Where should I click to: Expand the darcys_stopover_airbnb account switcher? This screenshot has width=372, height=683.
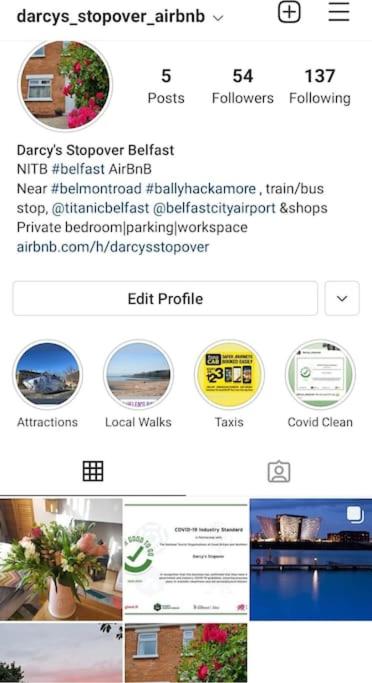(x=120, y=17)
